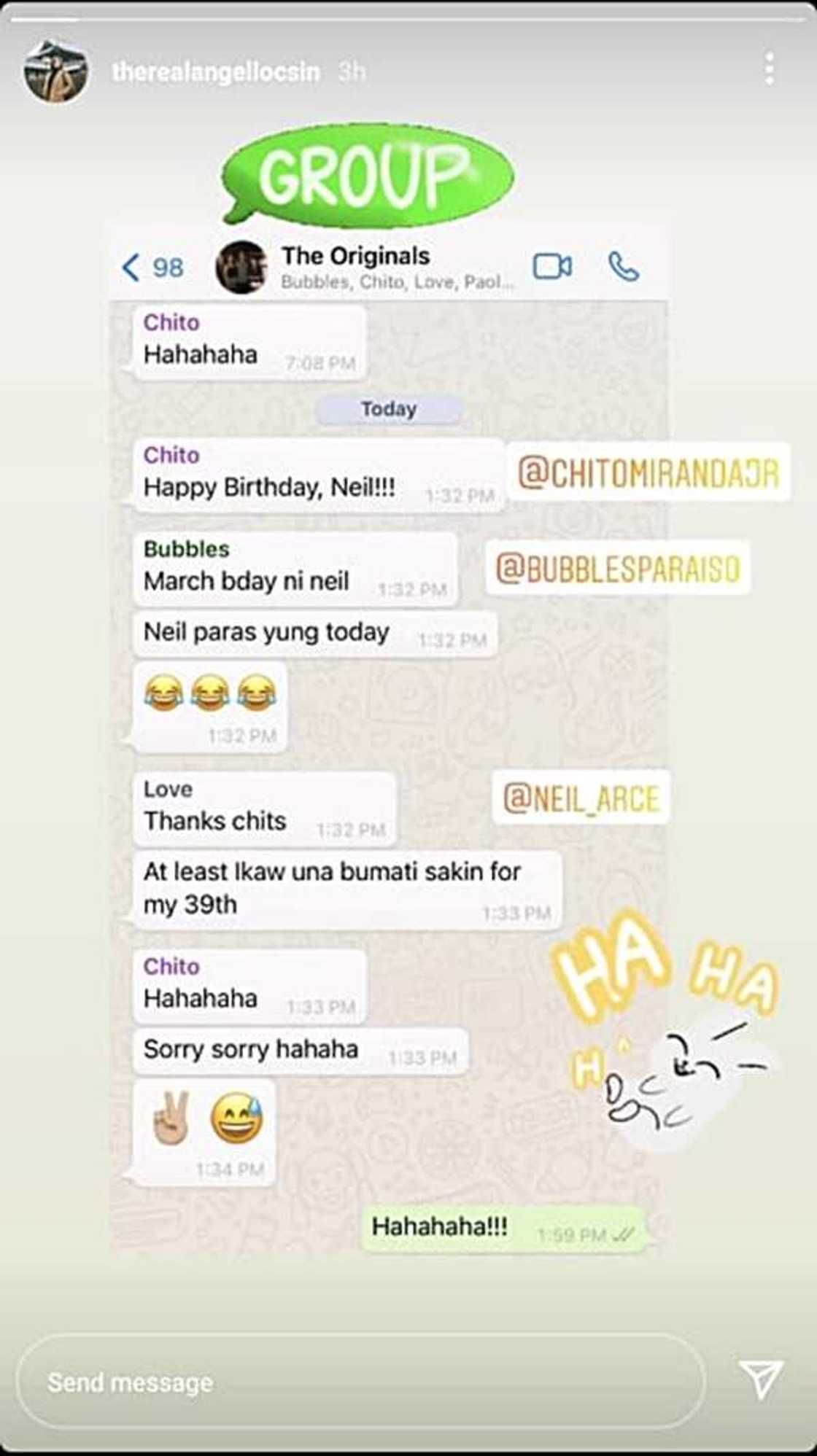Open the @bubblesparaiso mention
This screenshot has height=1456, width=817.
617,569
